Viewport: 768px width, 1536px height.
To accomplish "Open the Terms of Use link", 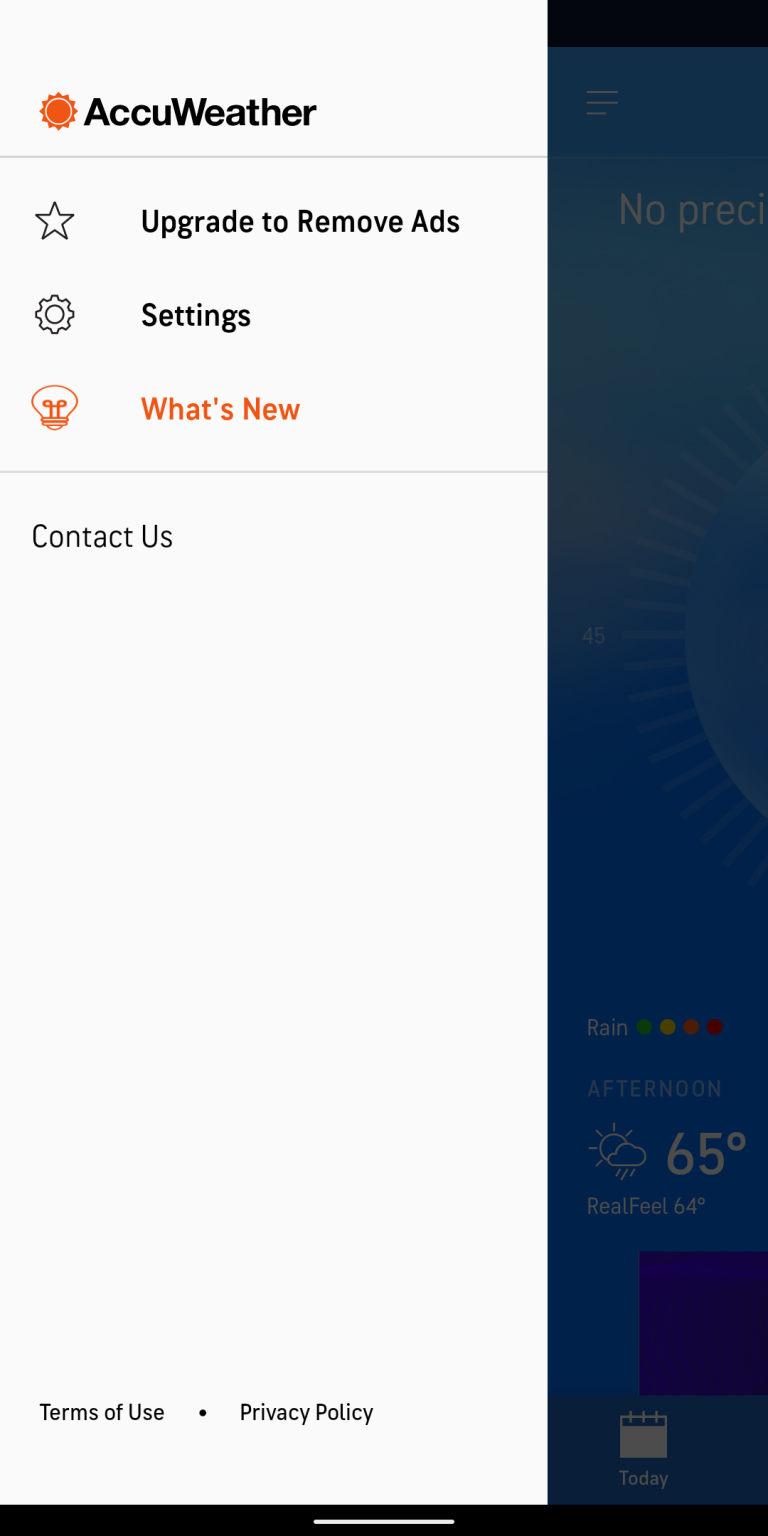I will [101, 1412].
